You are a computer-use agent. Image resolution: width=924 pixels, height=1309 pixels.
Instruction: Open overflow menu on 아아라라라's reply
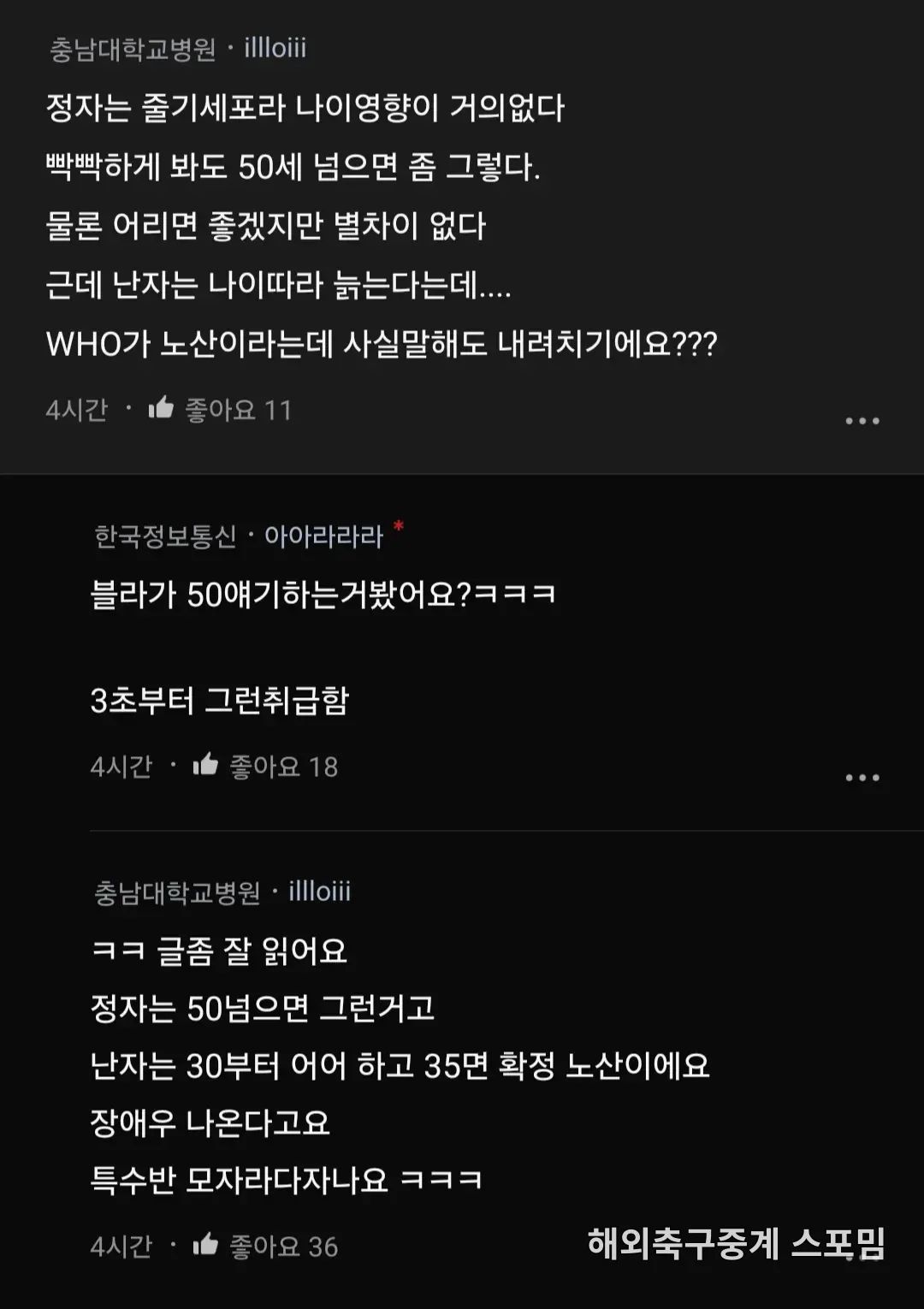pyautogui.click(x=862, y=778)
